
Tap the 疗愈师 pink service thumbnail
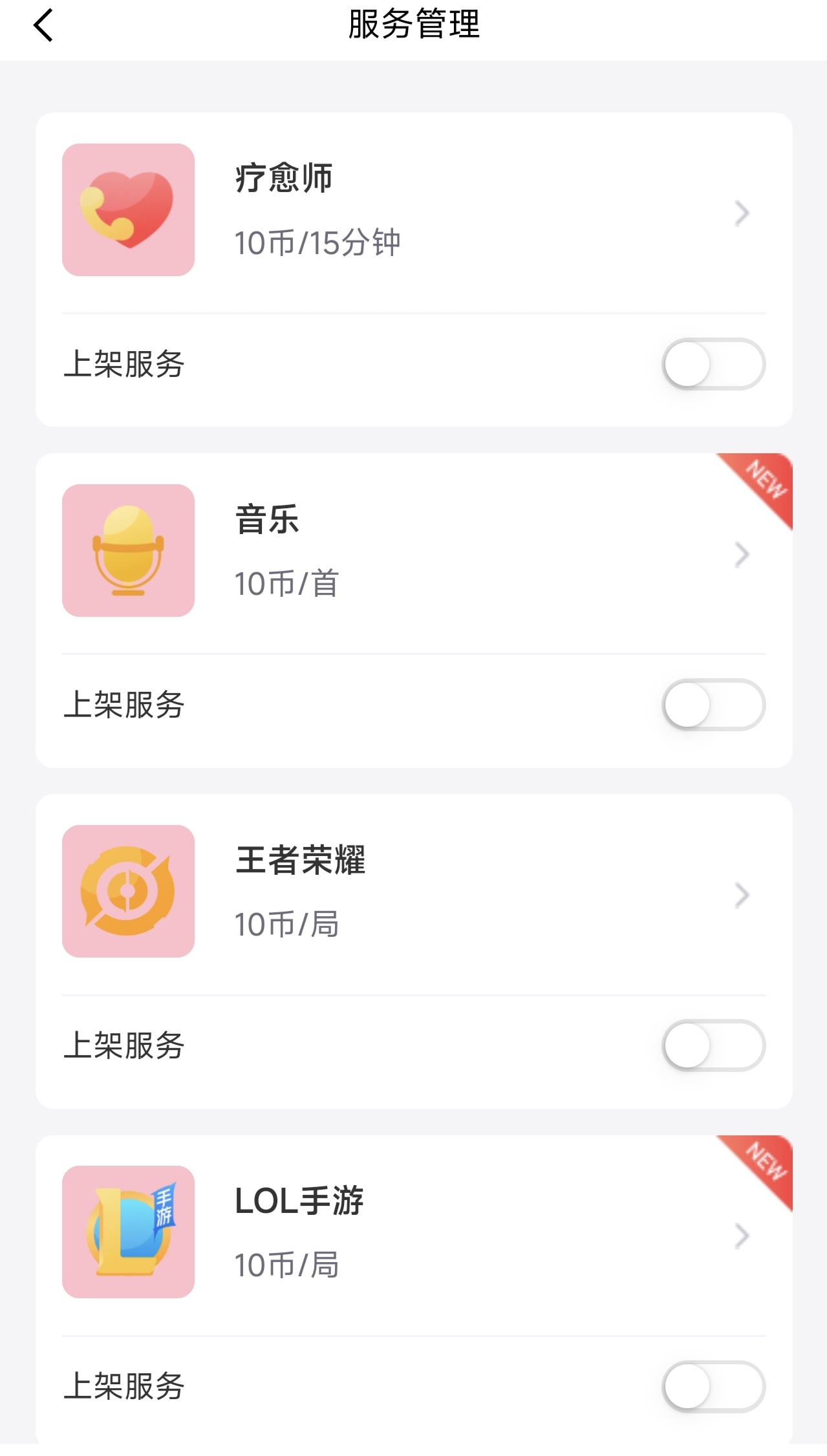point(127,209)
